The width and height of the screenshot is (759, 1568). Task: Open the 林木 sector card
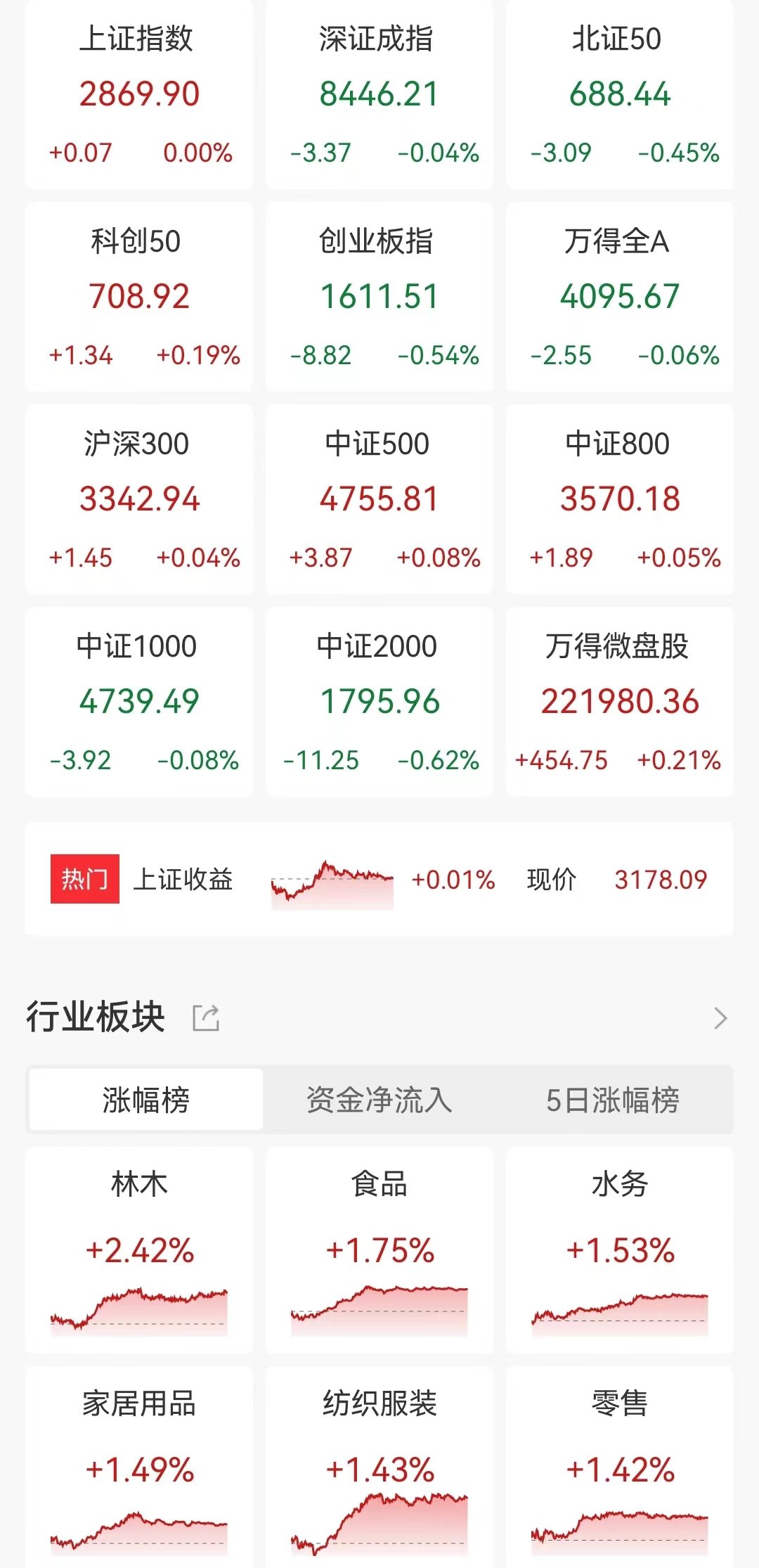[x=138, y=1250]
